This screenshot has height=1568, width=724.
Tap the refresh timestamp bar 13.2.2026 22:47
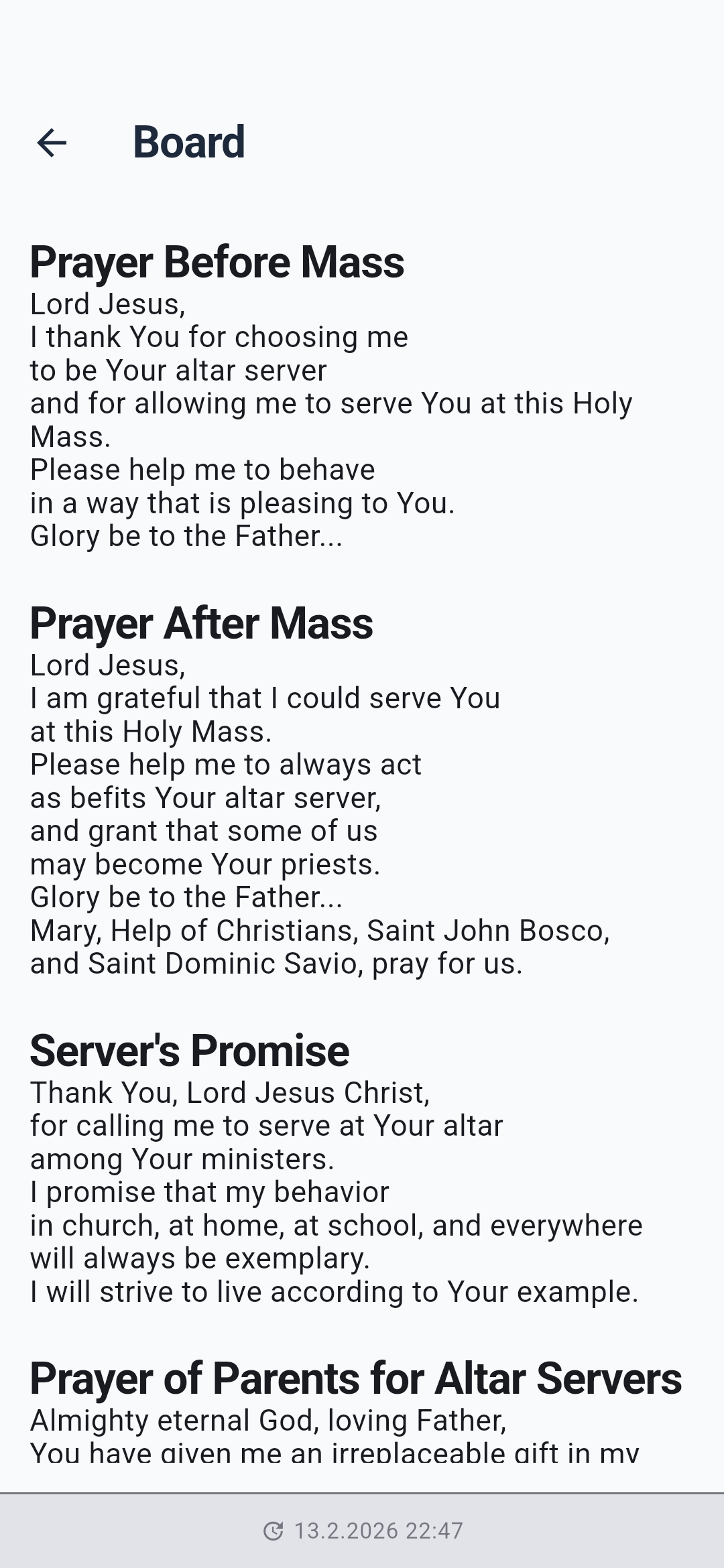pyautogui.click(x=363, y=1530)
